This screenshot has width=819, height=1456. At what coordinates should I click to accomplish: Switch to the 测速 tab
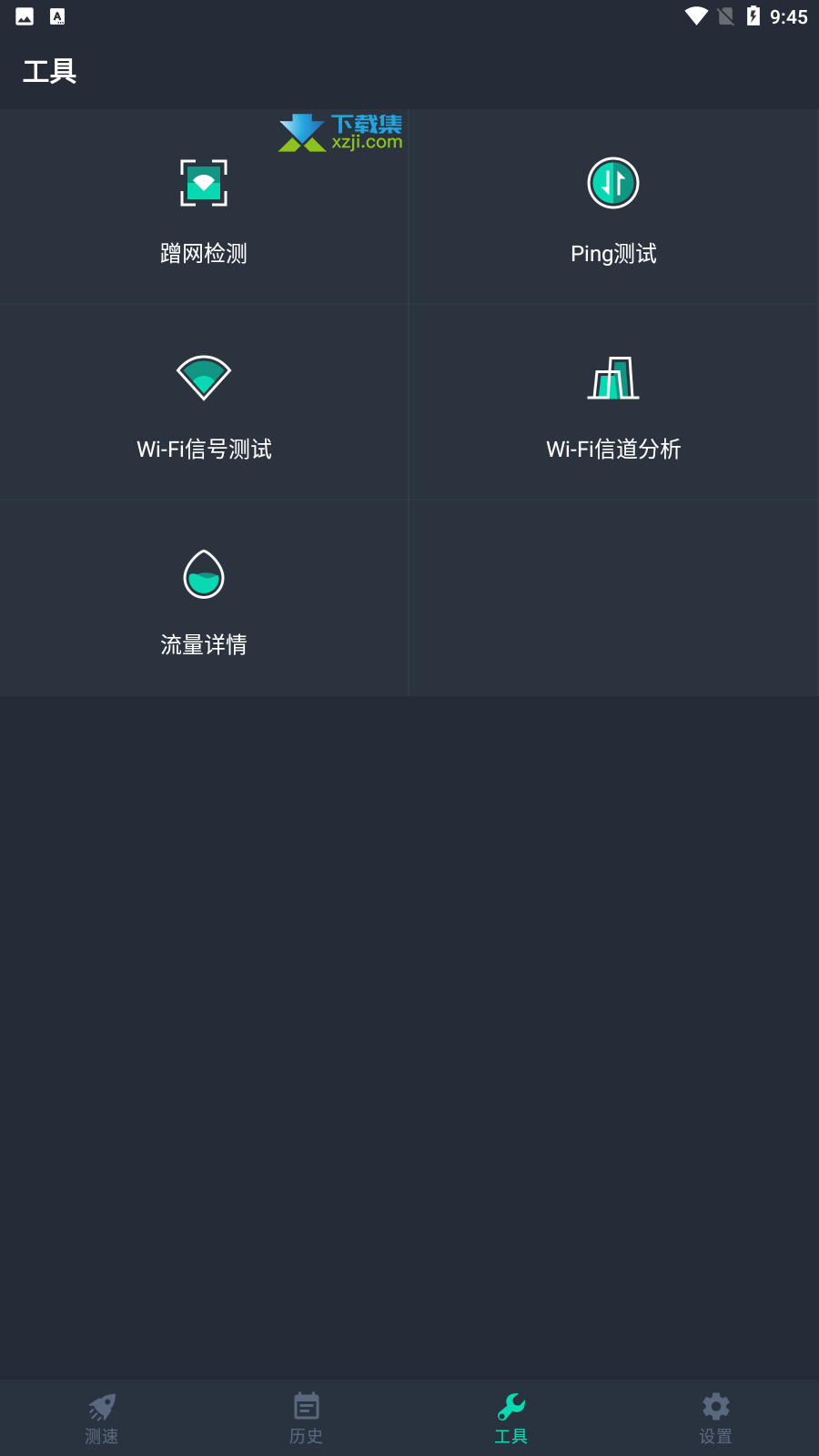pos(102,1418)
